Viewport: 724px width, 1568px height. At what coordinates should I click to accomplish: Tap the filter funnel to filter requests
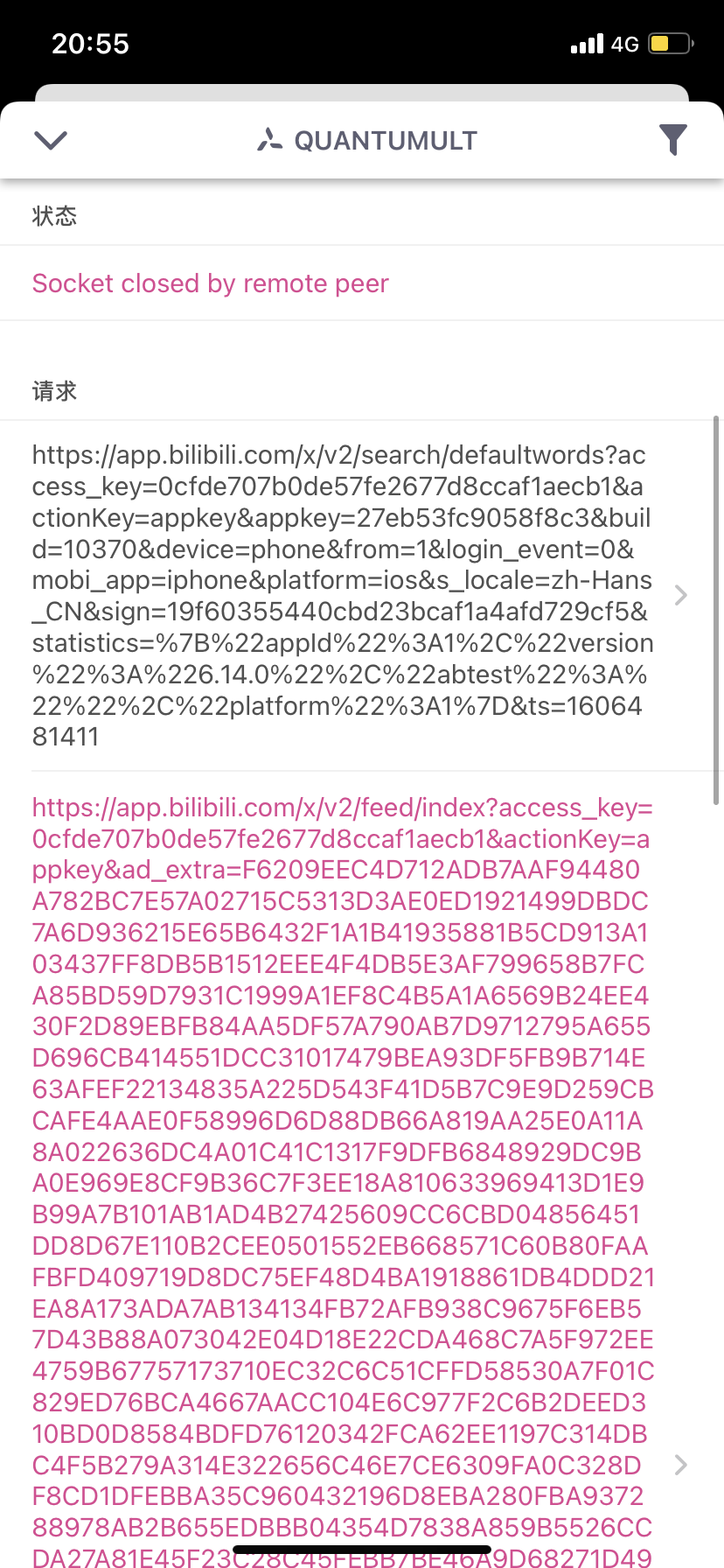(672, 138)
